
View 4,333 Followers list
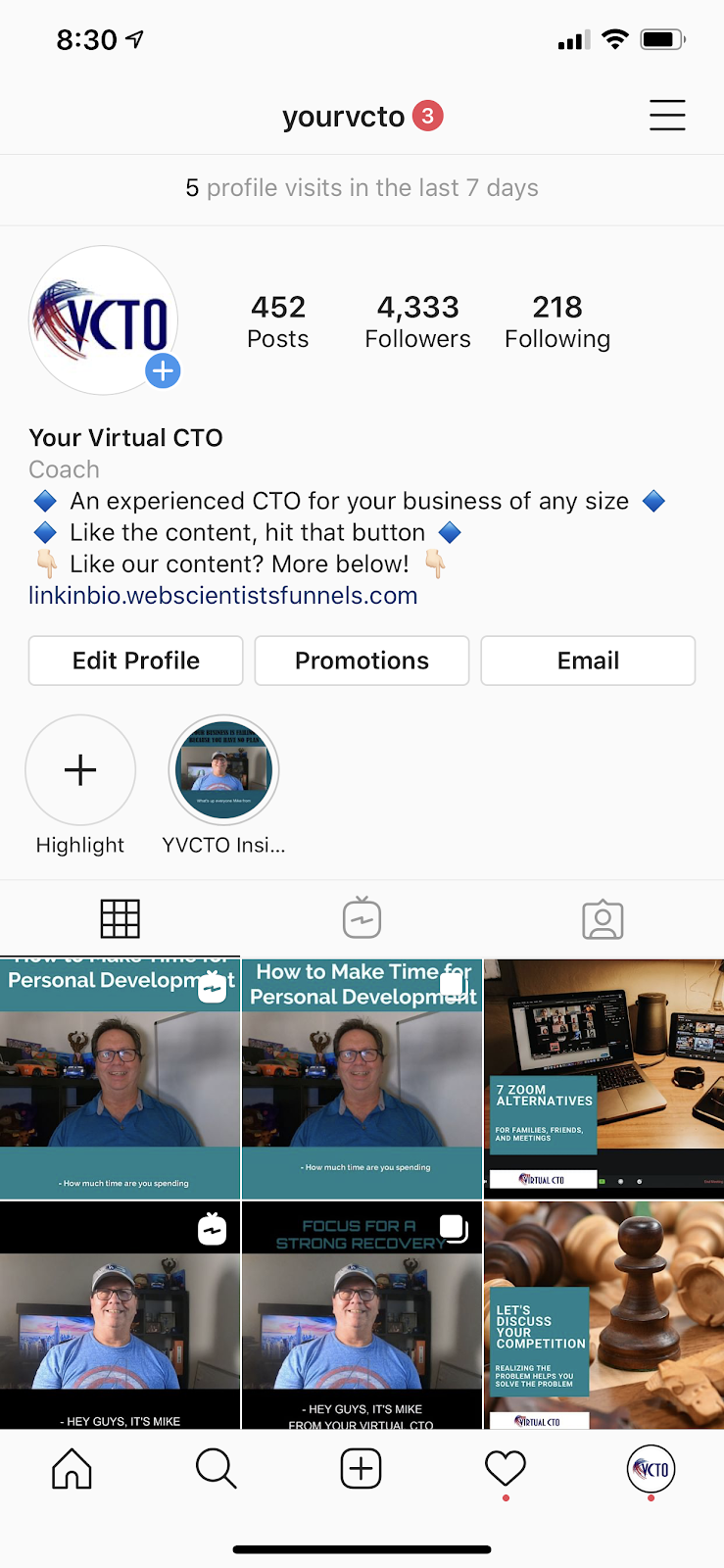pyautogui.click(x=417, y=321)
